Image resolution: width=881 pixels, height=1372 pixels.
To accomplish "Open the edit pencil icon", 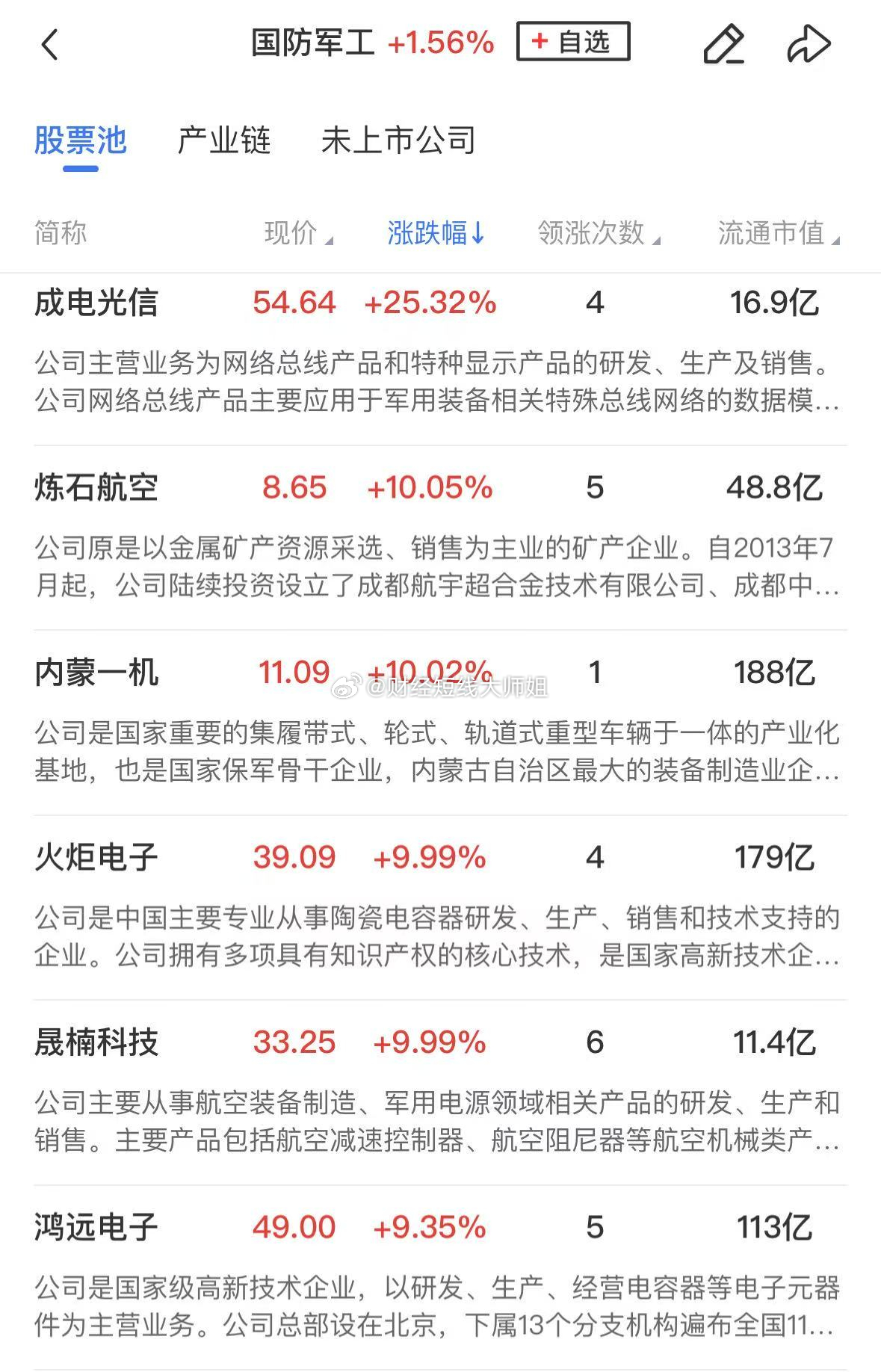I will (x=724, y=43).
